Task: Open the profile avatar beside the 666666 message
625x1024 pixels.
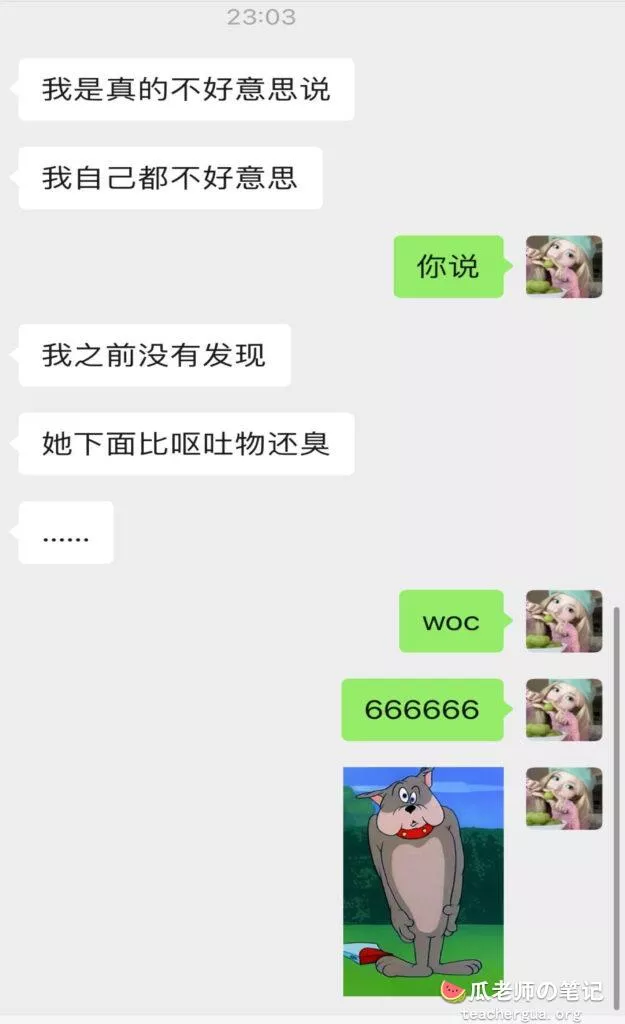Action: coord(564,709)
